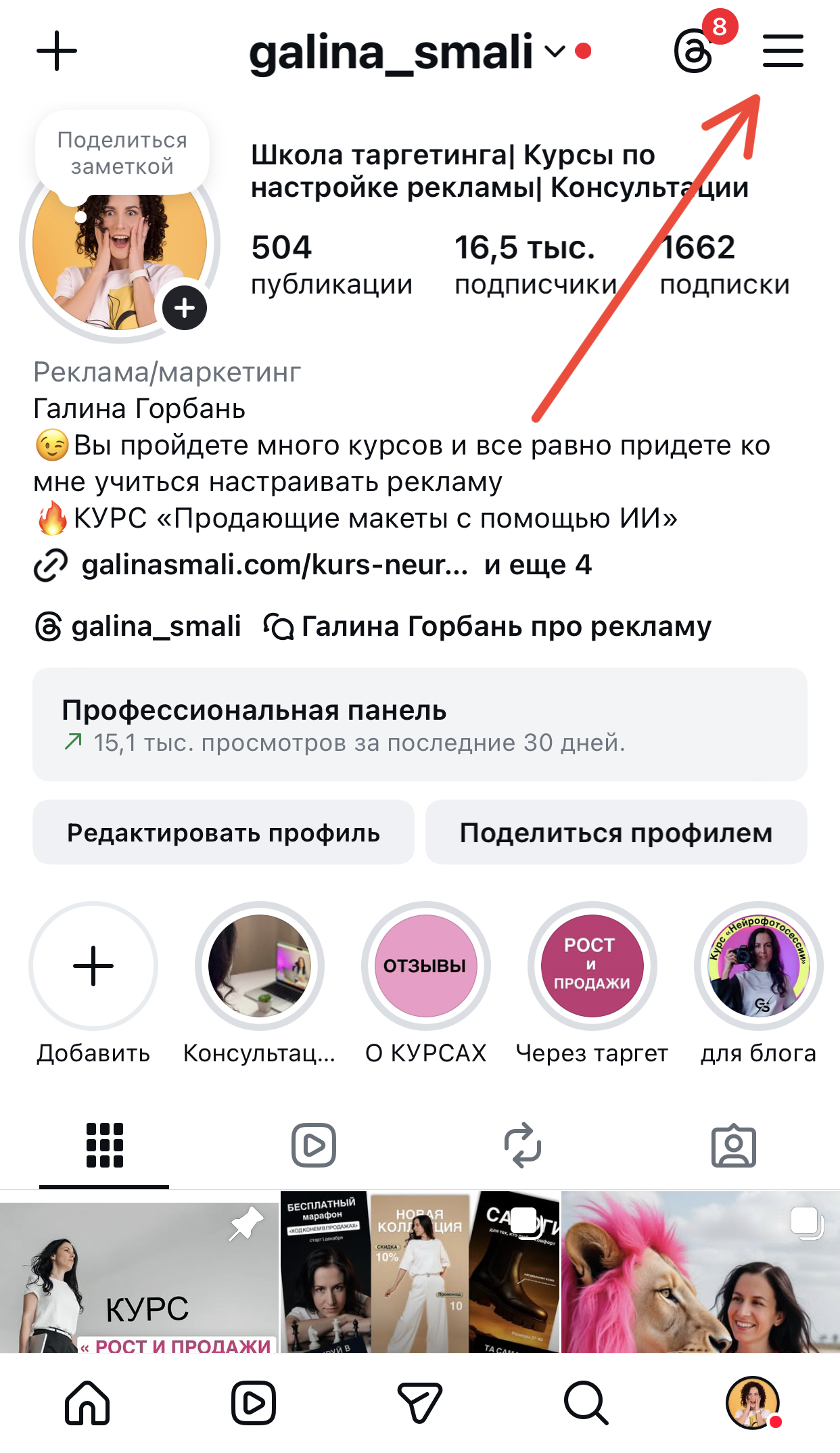Switch to the tagged photos tab

tap(734, 1145)
